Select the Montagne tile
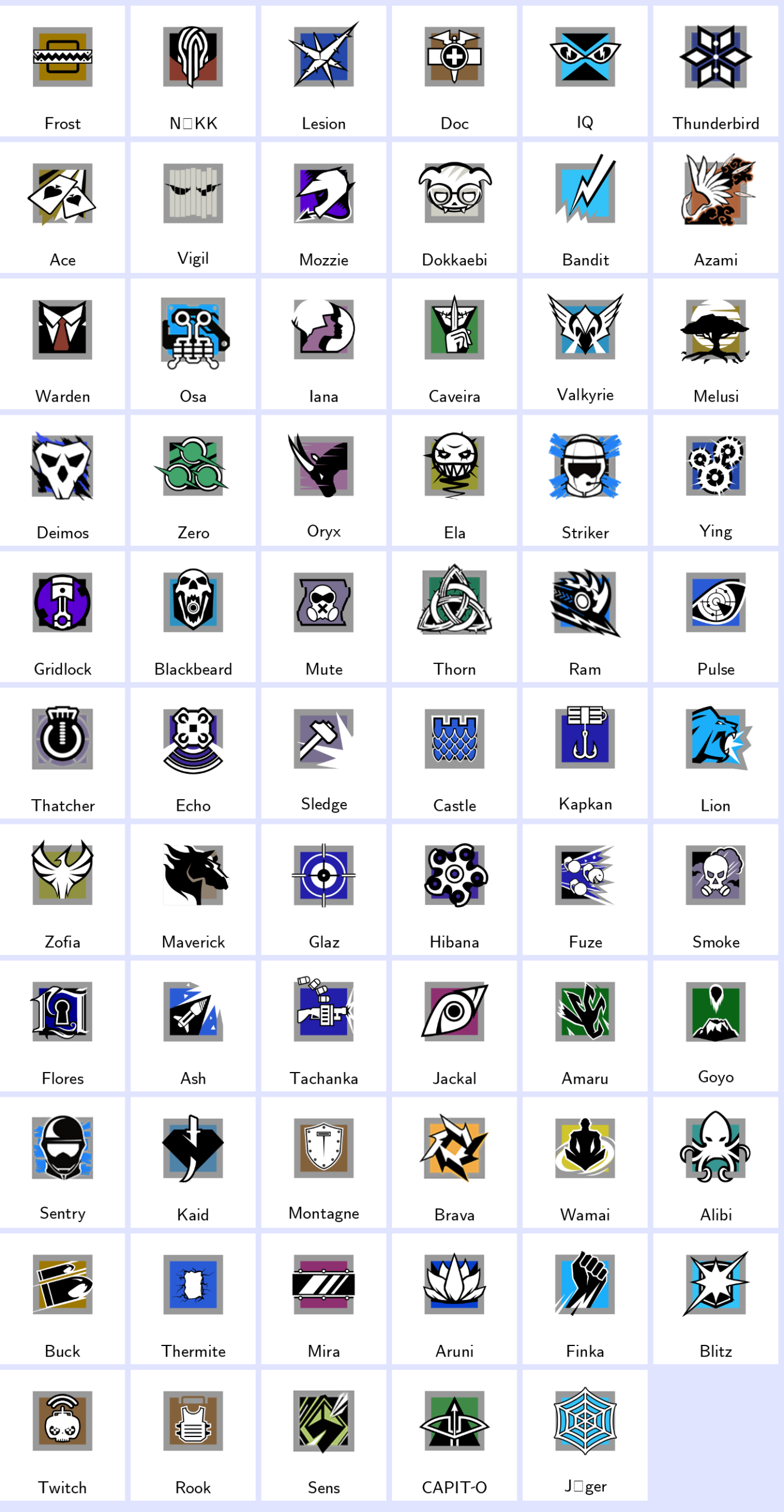 (x=324, y=1162)
